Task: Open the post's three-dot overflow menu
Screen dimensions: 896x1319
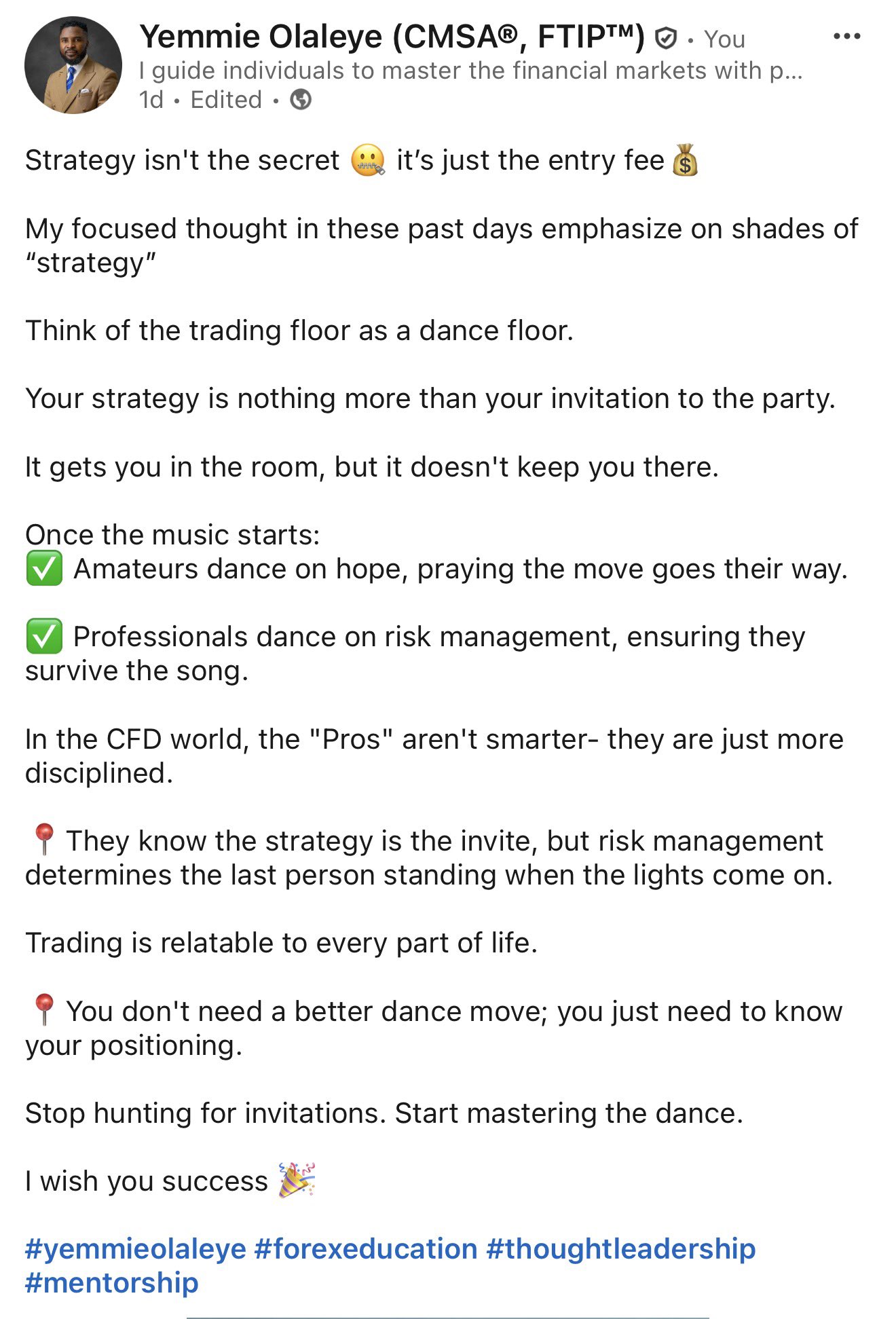Action: (846, 37)
